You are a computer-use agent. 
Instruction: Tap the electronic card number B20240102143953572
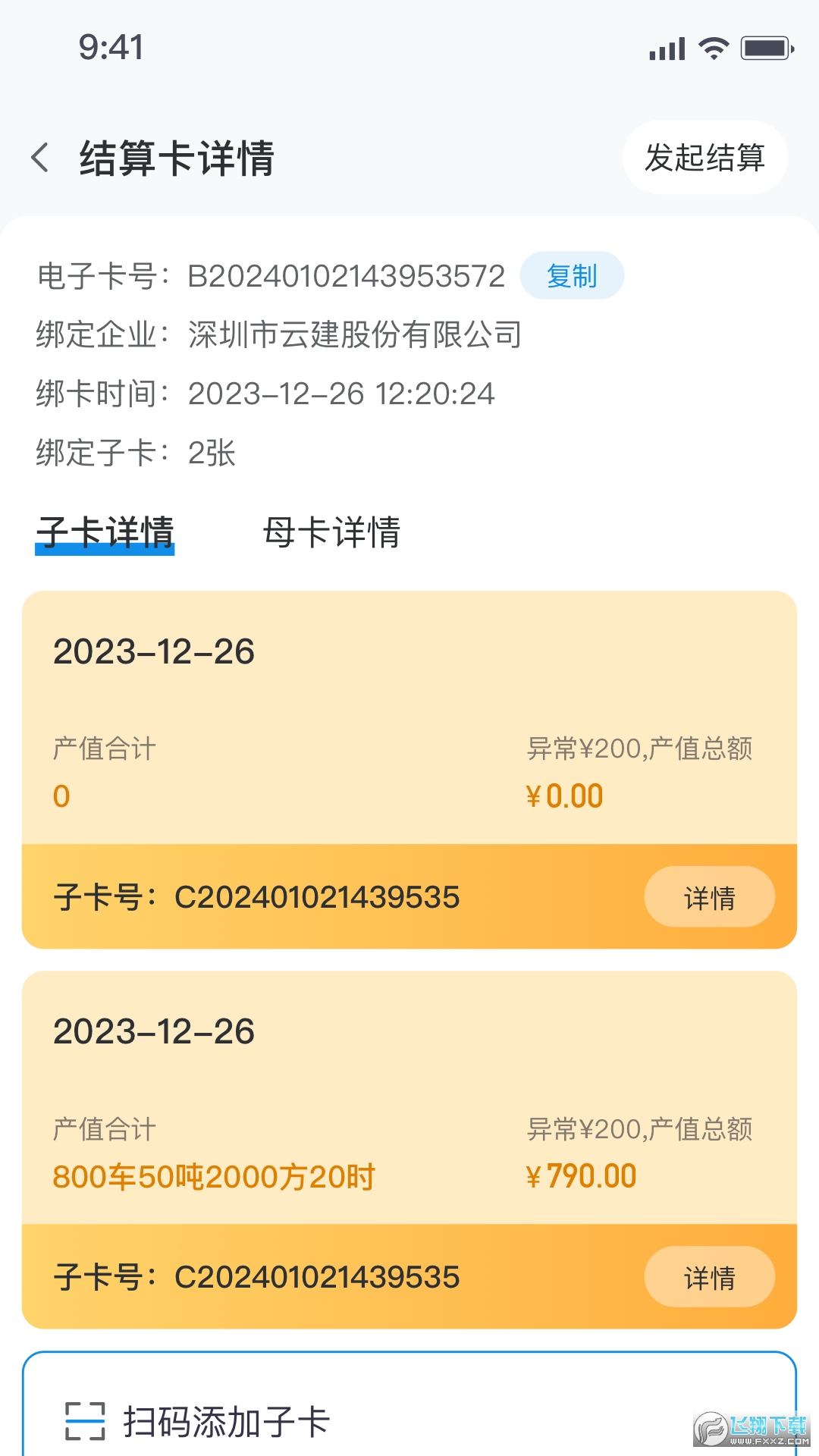click(x=346, y=275)
